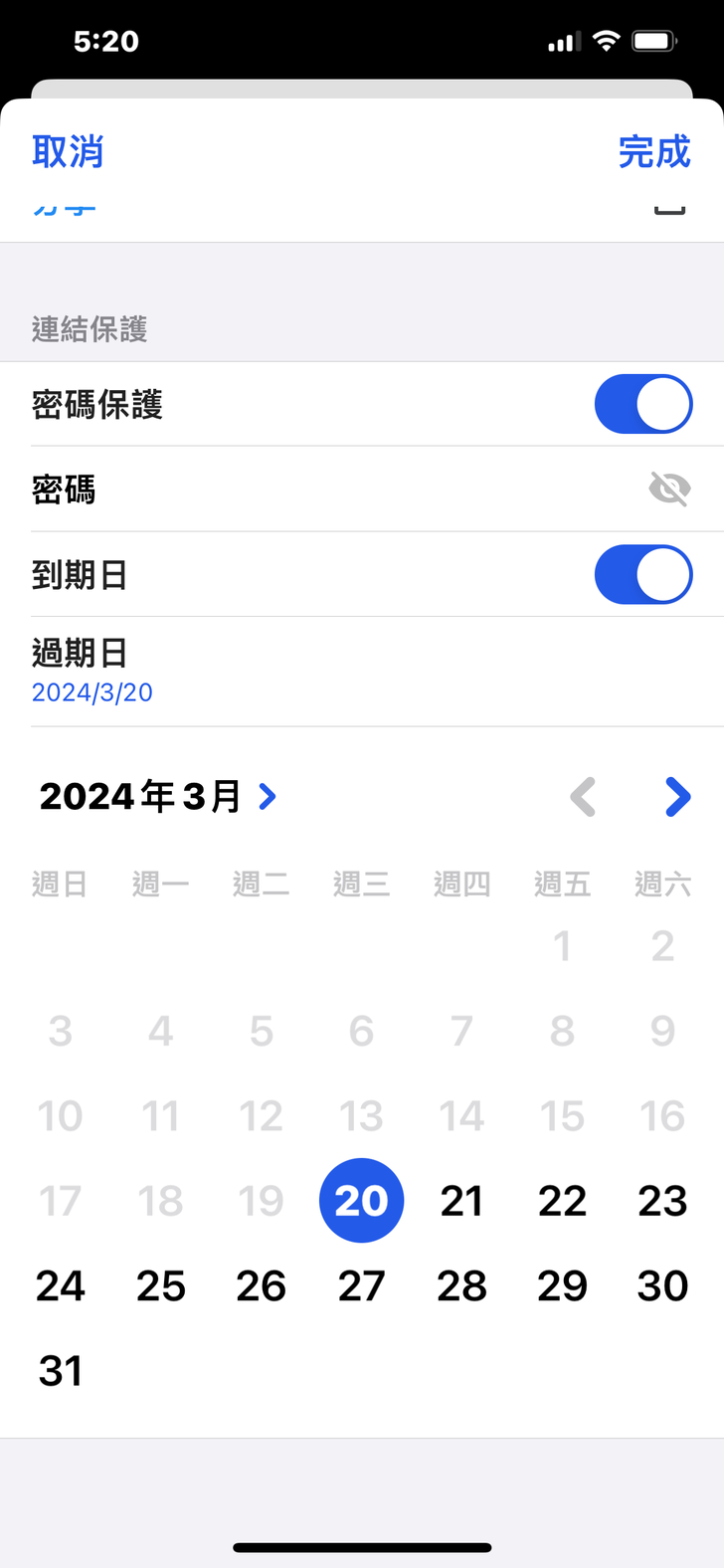Choose the last day, March 31
The height and width of the screenshot is (1568, 724).
(60, 1371)
